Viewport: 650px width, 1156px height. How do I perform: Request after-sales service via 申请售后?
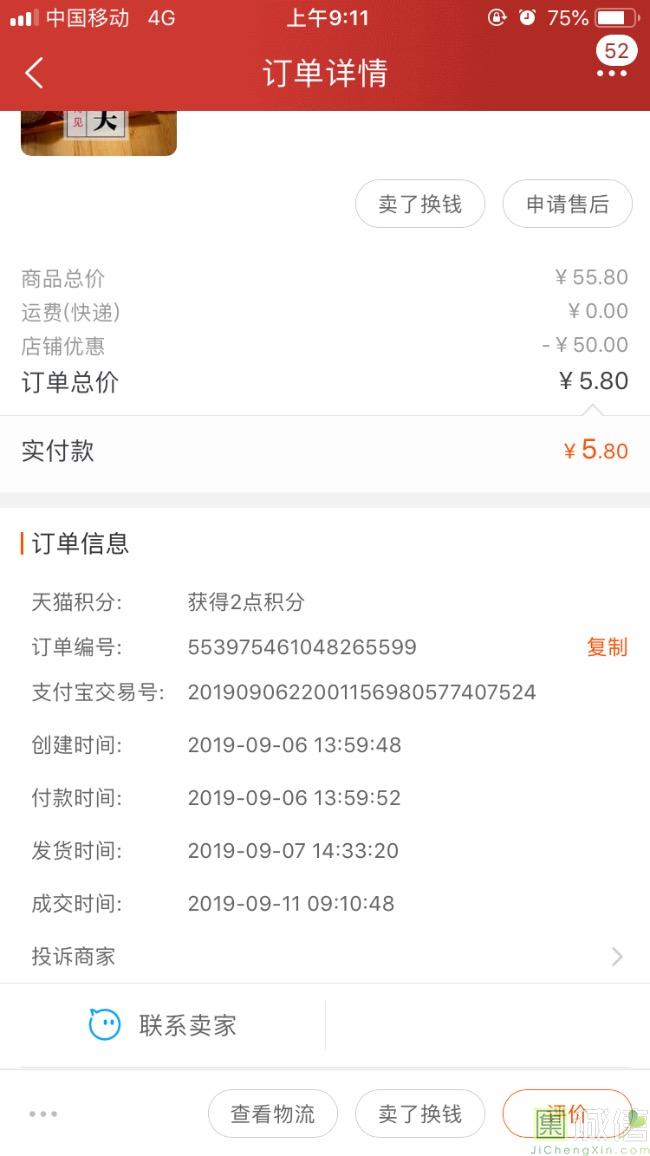(567, 204)
